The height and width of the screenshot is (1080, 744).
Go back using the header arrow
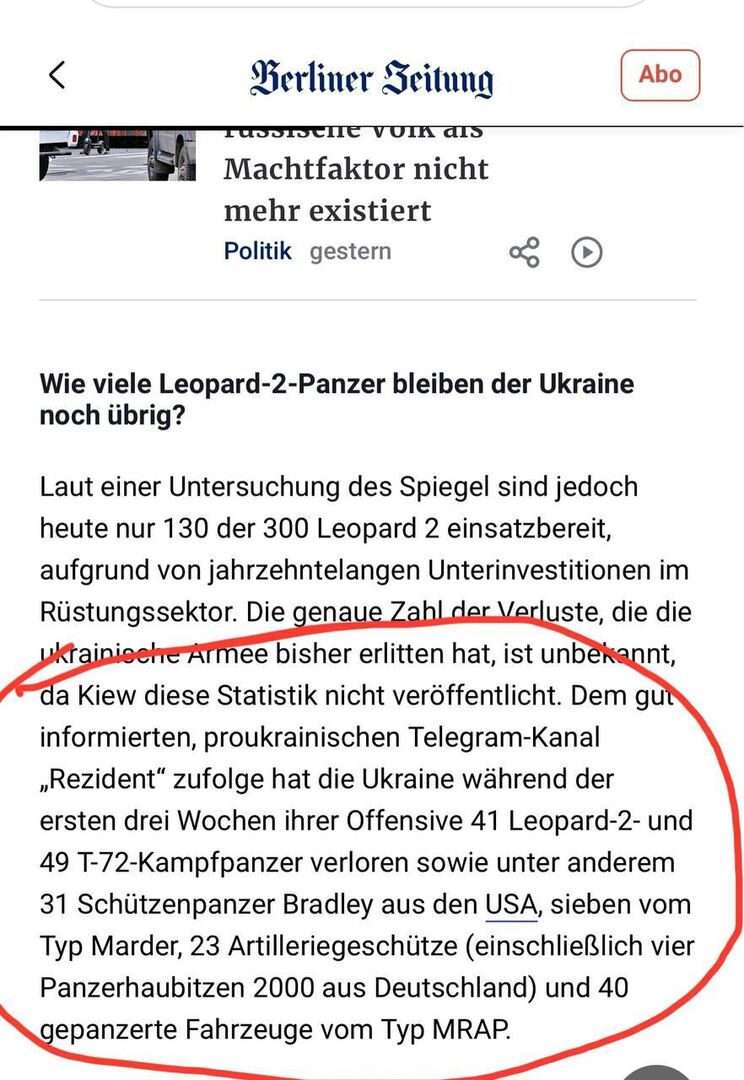click(x=57, y=75)
